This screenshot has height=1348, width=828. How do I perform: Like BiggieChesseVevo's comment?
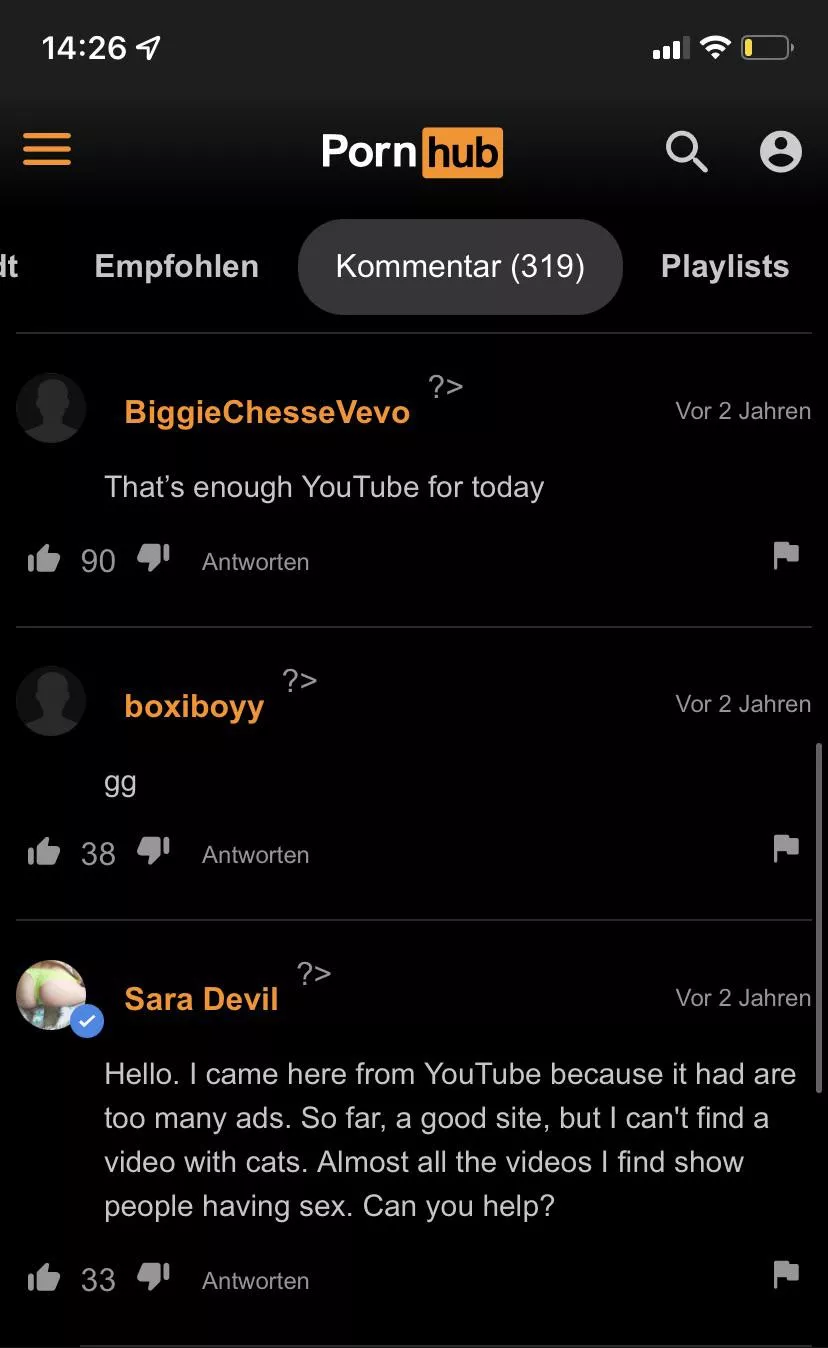click(44, 560)
